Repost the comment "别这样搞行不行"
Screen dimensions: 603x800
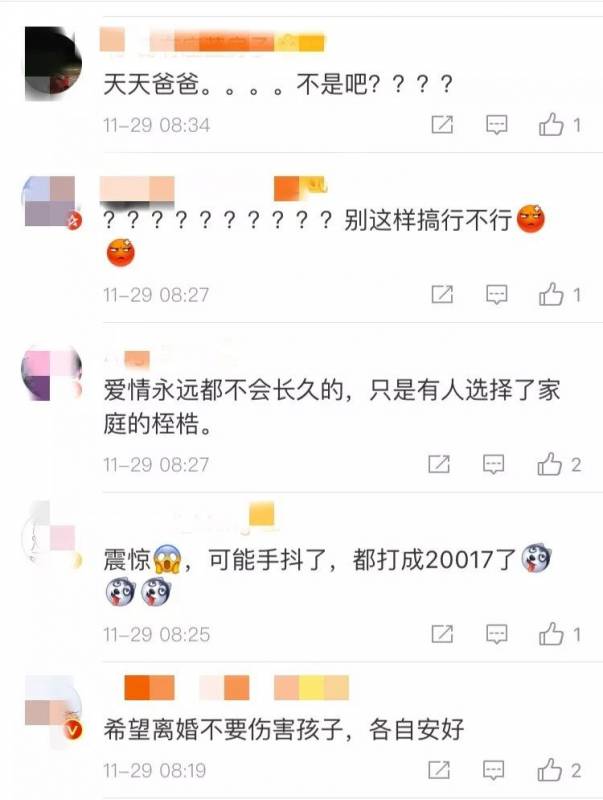[x=442, y=295]
